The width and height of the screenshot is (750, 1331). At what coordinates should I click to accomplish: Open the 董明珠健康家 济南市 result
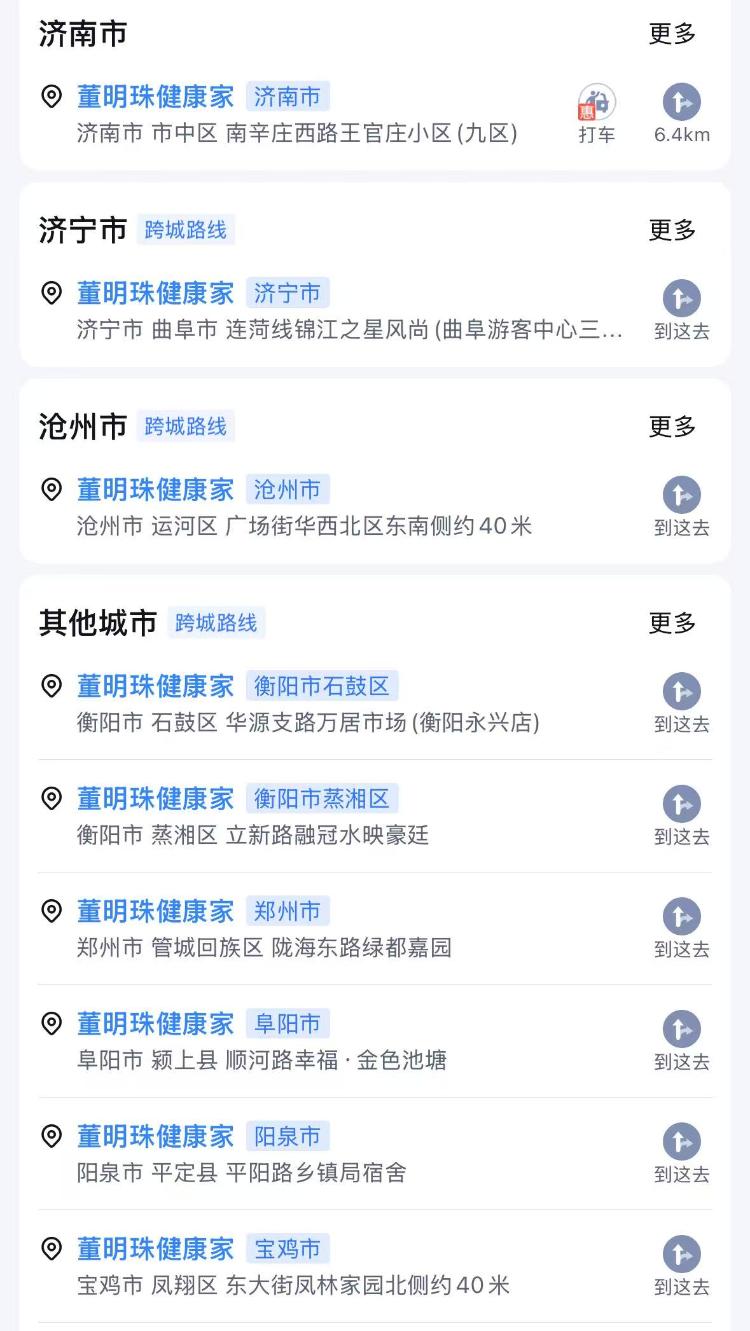click(156, 97)
